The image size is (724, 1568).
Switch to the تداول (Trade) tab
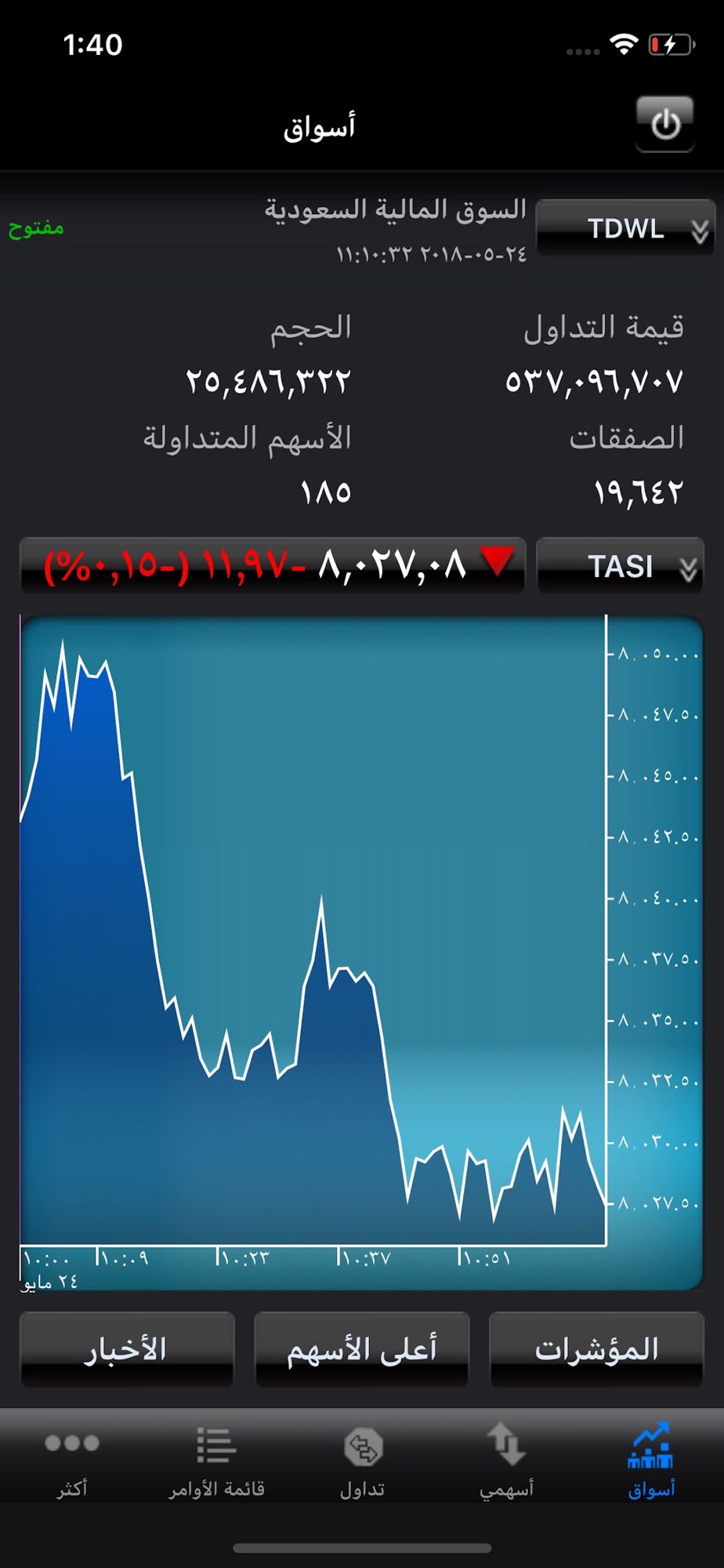362,1460
